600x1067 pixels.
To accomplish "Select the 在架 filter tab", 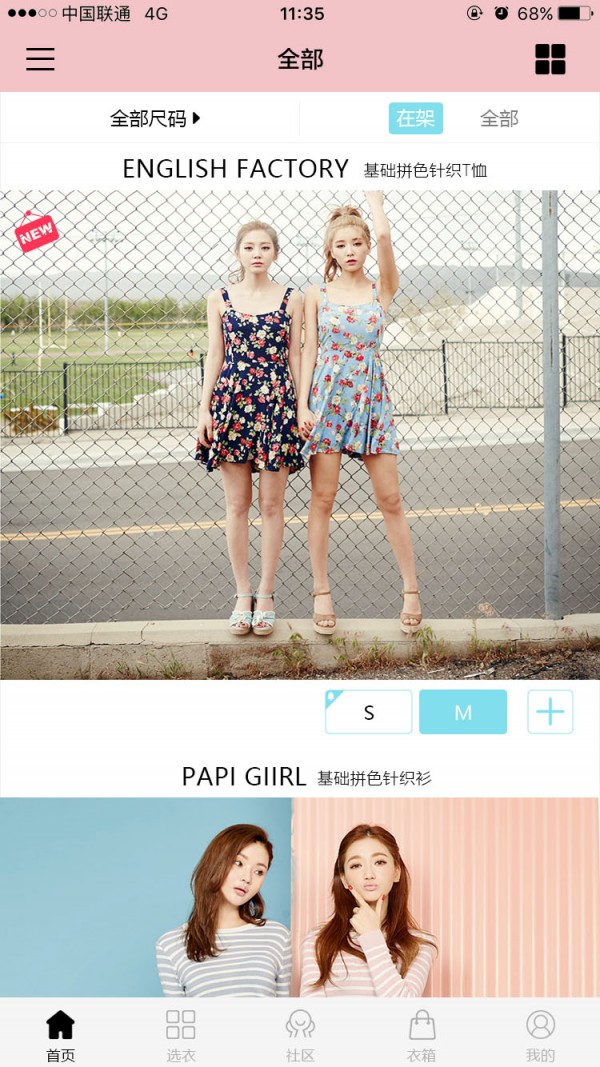I will (415, 119).
